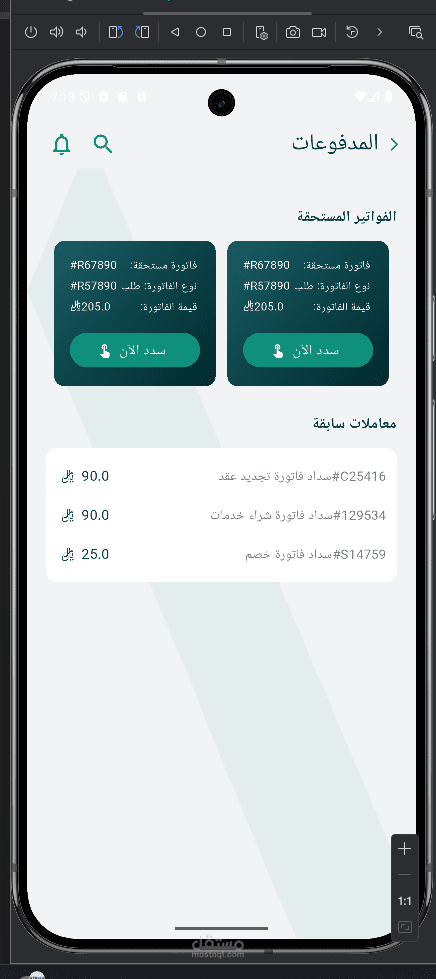Open the transaction #129534 row
The width and height of the screenshot is (436, 979).
point(222,515)
